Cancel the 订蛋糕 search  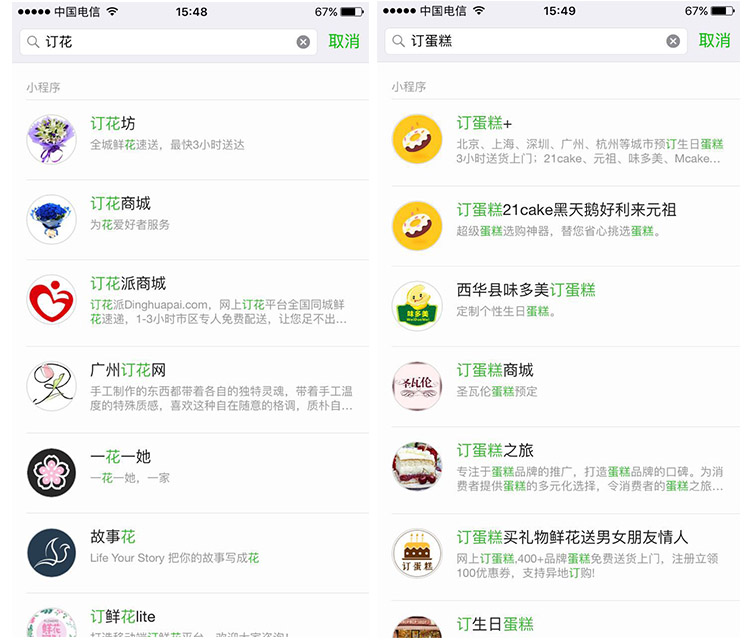pyautogui.click(x=714, y=42)
